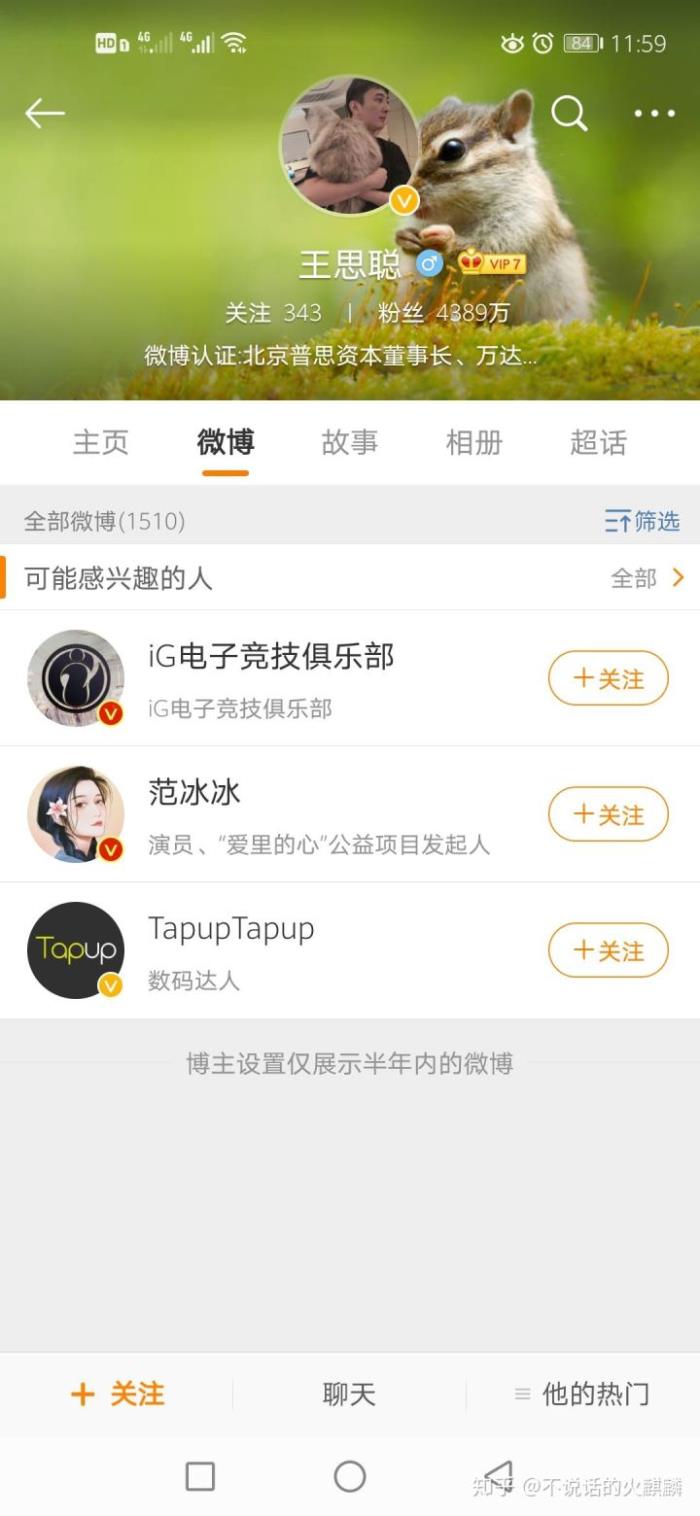Open the search magnifier icon
Image resolution: width=700 pixels, height=1516 pixels.
click(x=569, y=114)
